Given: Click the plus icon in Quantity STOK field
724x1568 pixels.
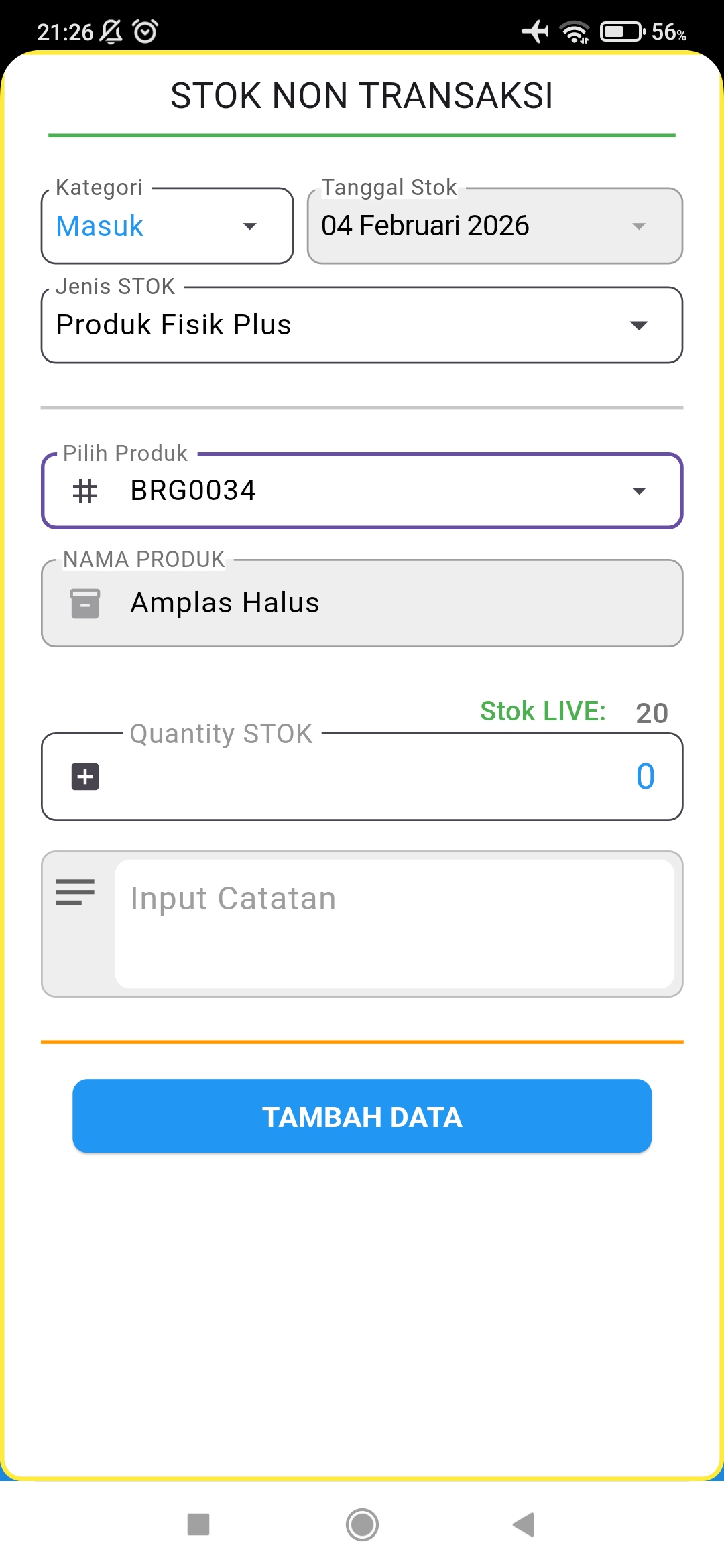Looking at the screenshot, I should (x=84, y=776).
